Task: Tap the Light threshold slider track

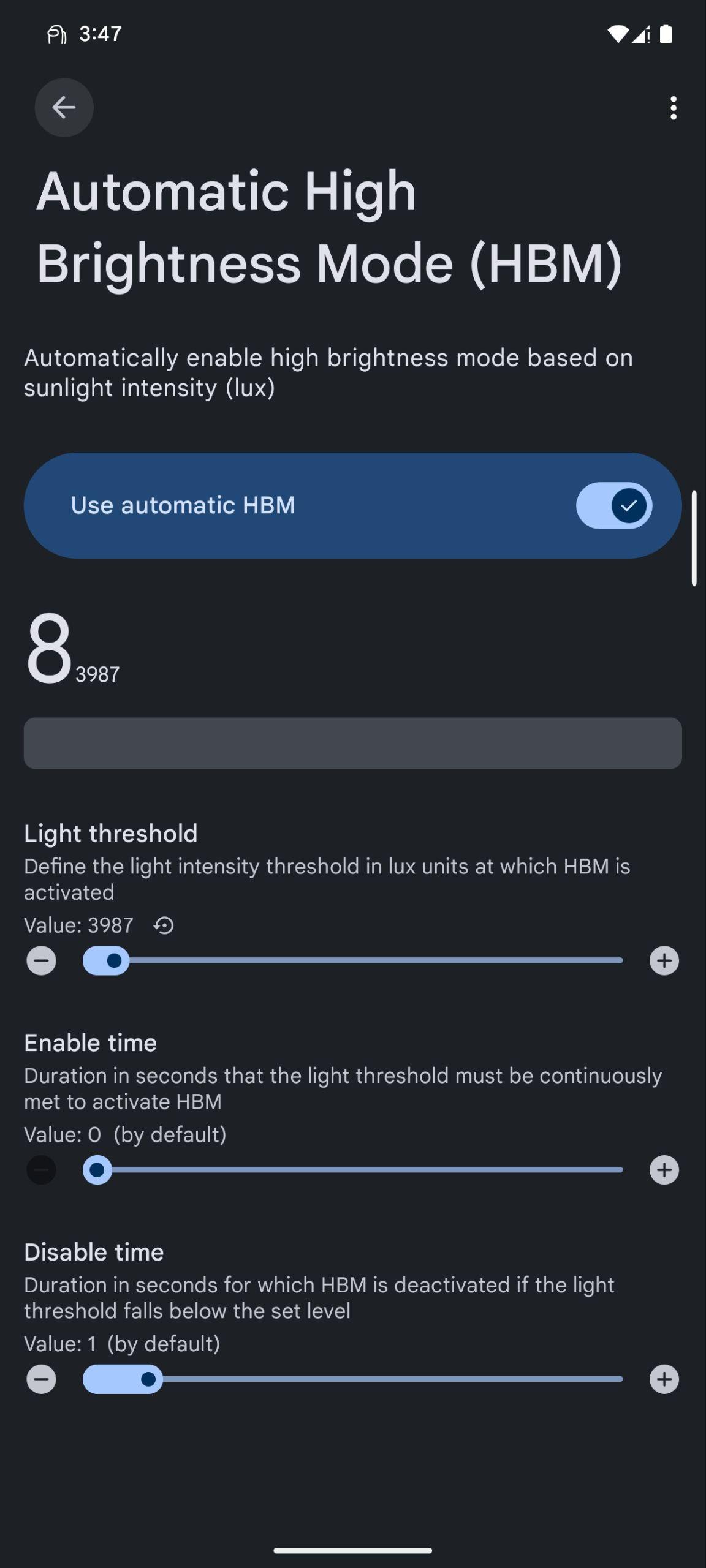Action: pyautogui.click(x=353, y=960)
